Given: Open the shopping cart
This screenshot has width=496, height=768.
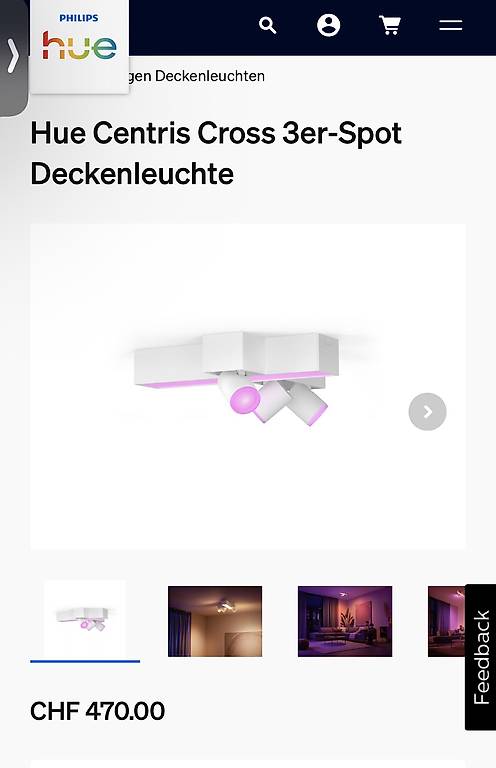Looking at the screenshot, I should pyautogui.click(x=390, y=25).
